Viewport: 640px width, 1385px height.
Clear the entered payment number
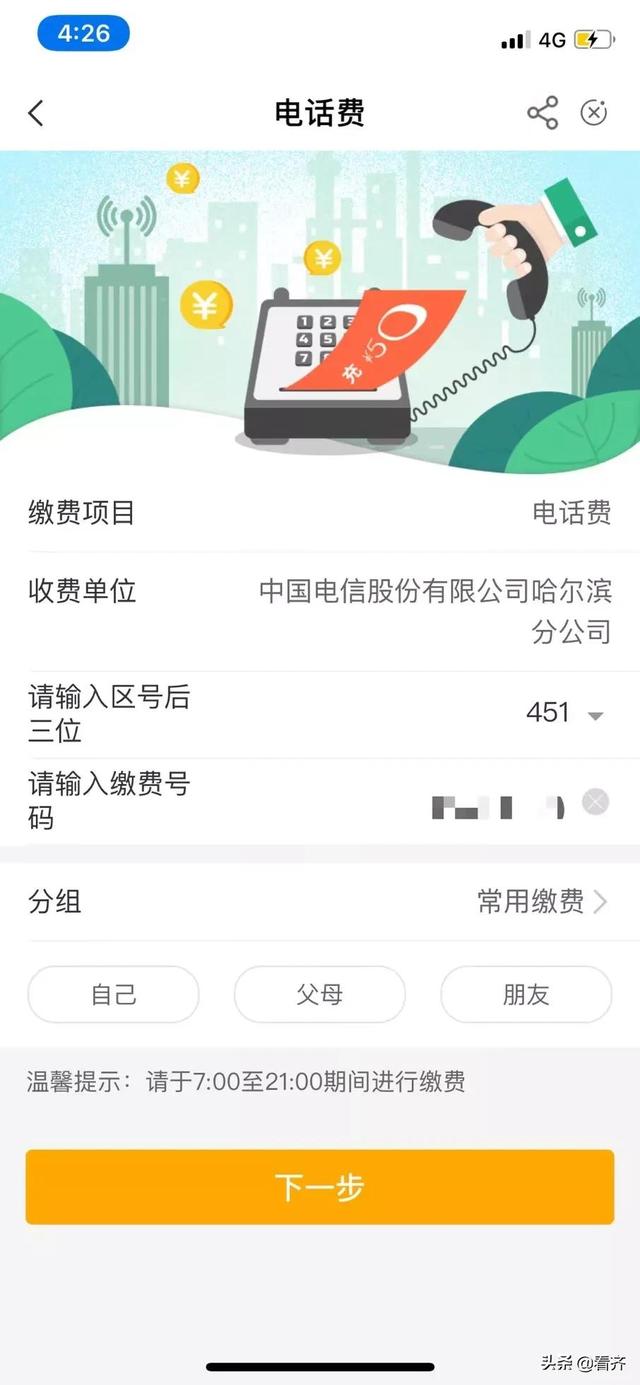pos(595,802)
